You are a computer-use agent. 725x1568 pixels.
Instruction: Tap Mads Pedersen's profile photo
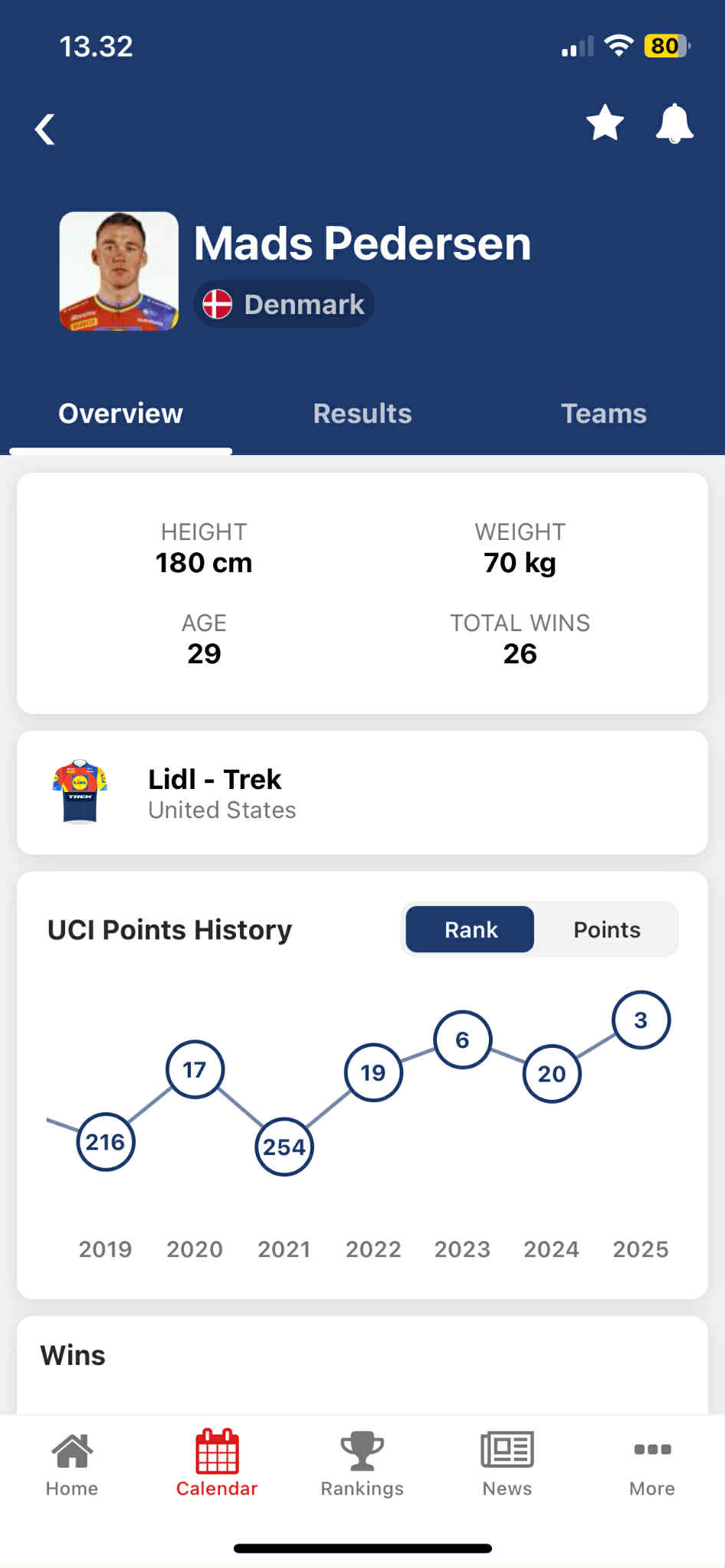(x=120, y=271)
